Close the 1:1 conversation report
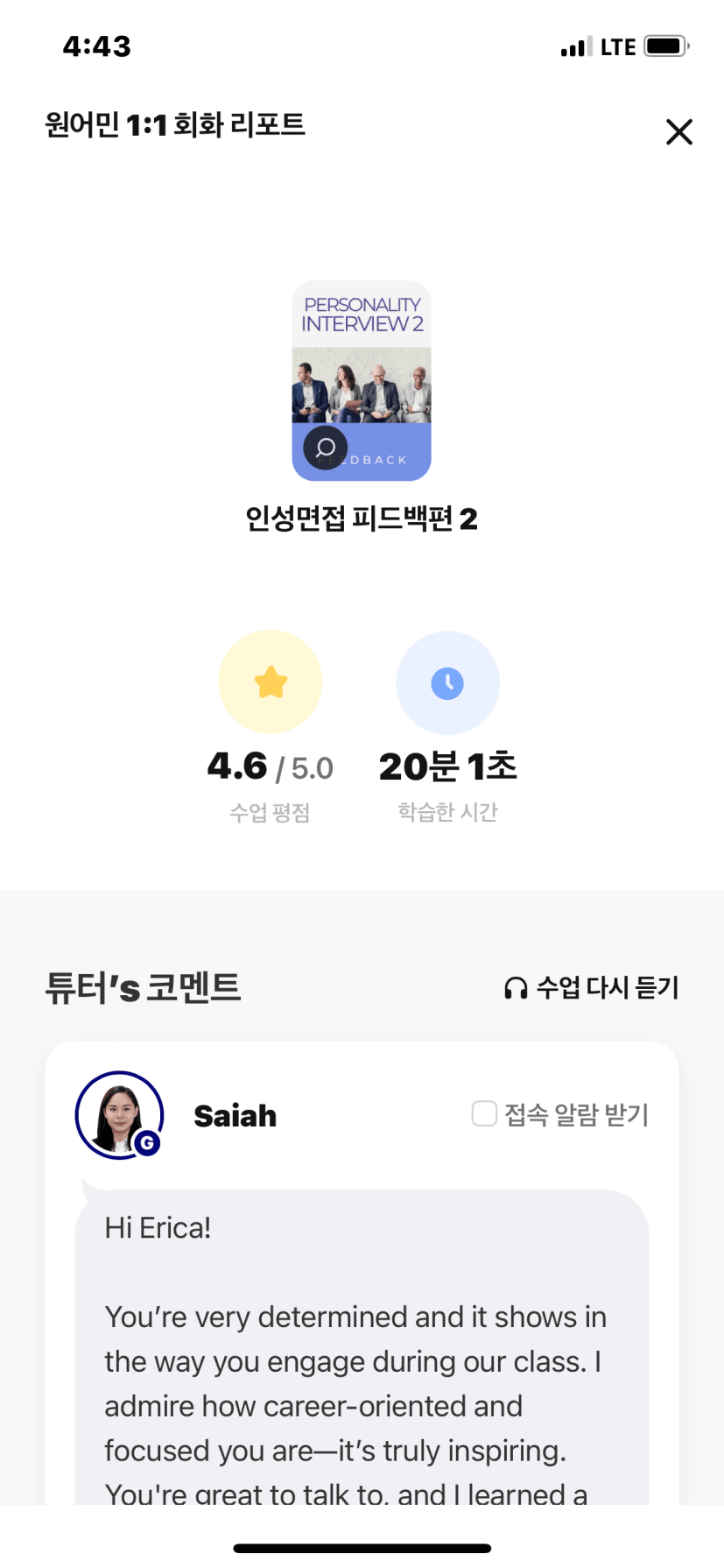This screenshot has height=1568, width=724. click(x=678, y=132)
